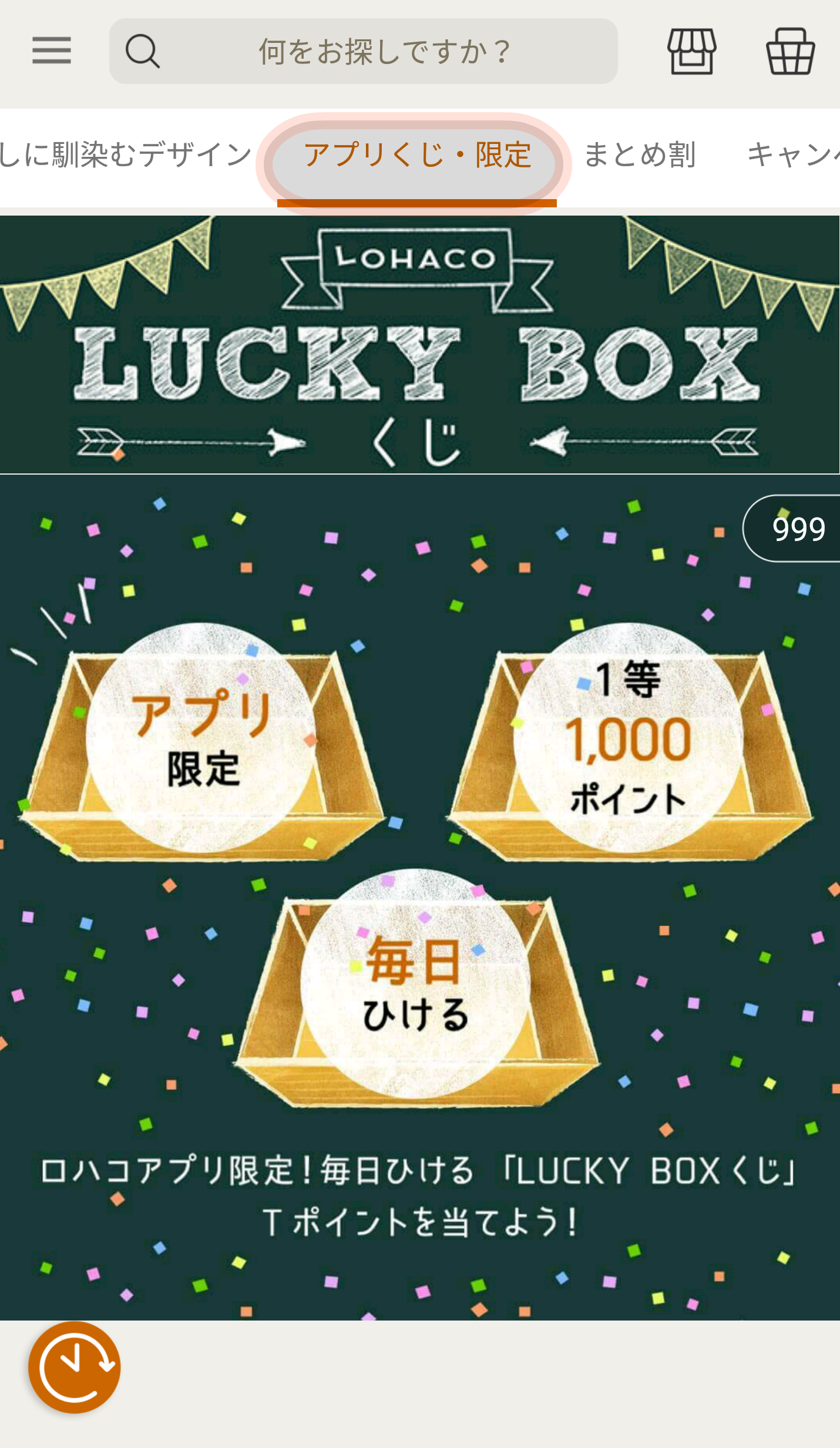Switch to the まとめ割 tab
Viewport: 840px width, 1448px height.
tap(640, 155)
